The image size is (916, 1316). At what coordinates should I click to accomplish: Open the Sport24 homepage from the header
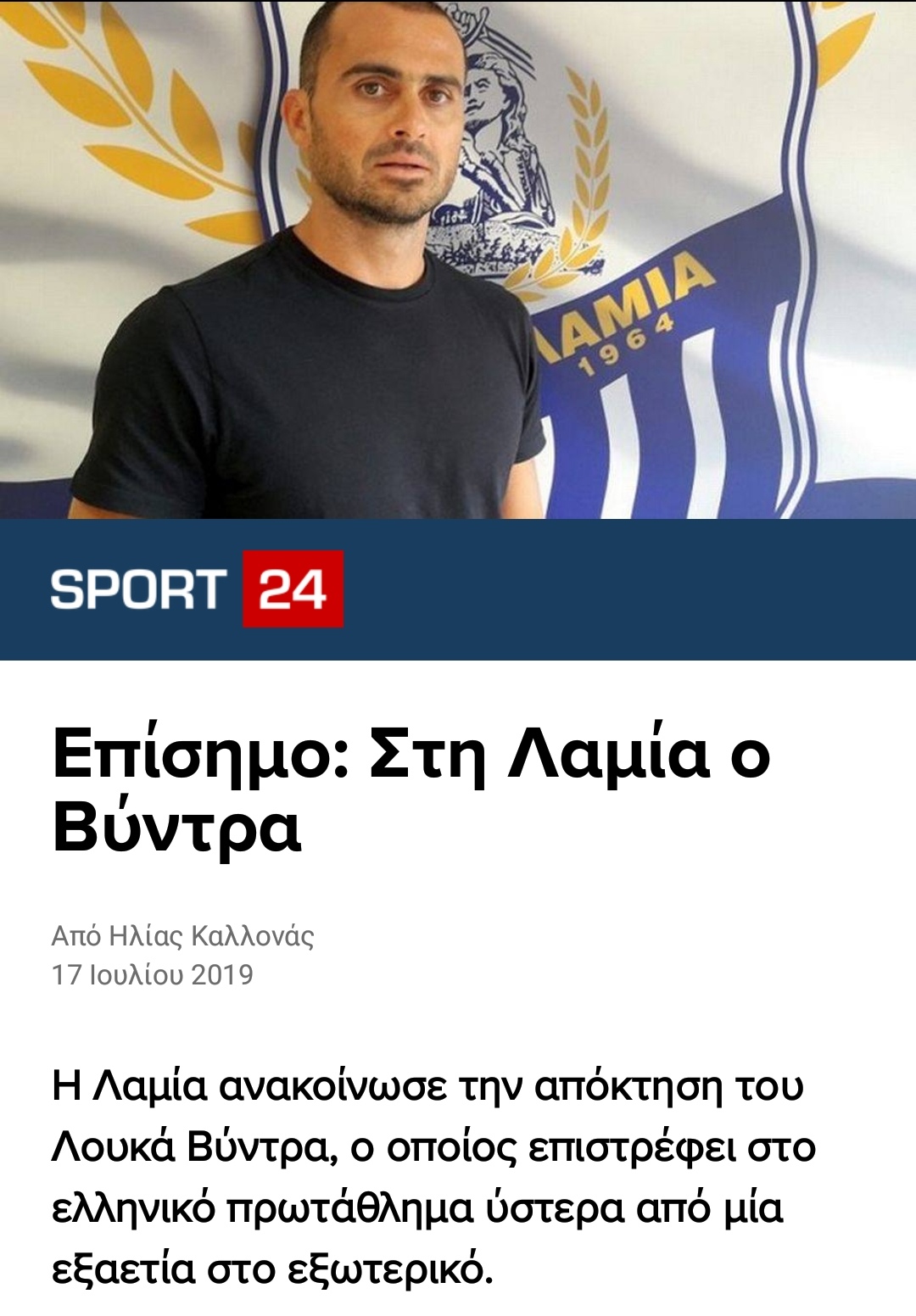pos(197,589)
